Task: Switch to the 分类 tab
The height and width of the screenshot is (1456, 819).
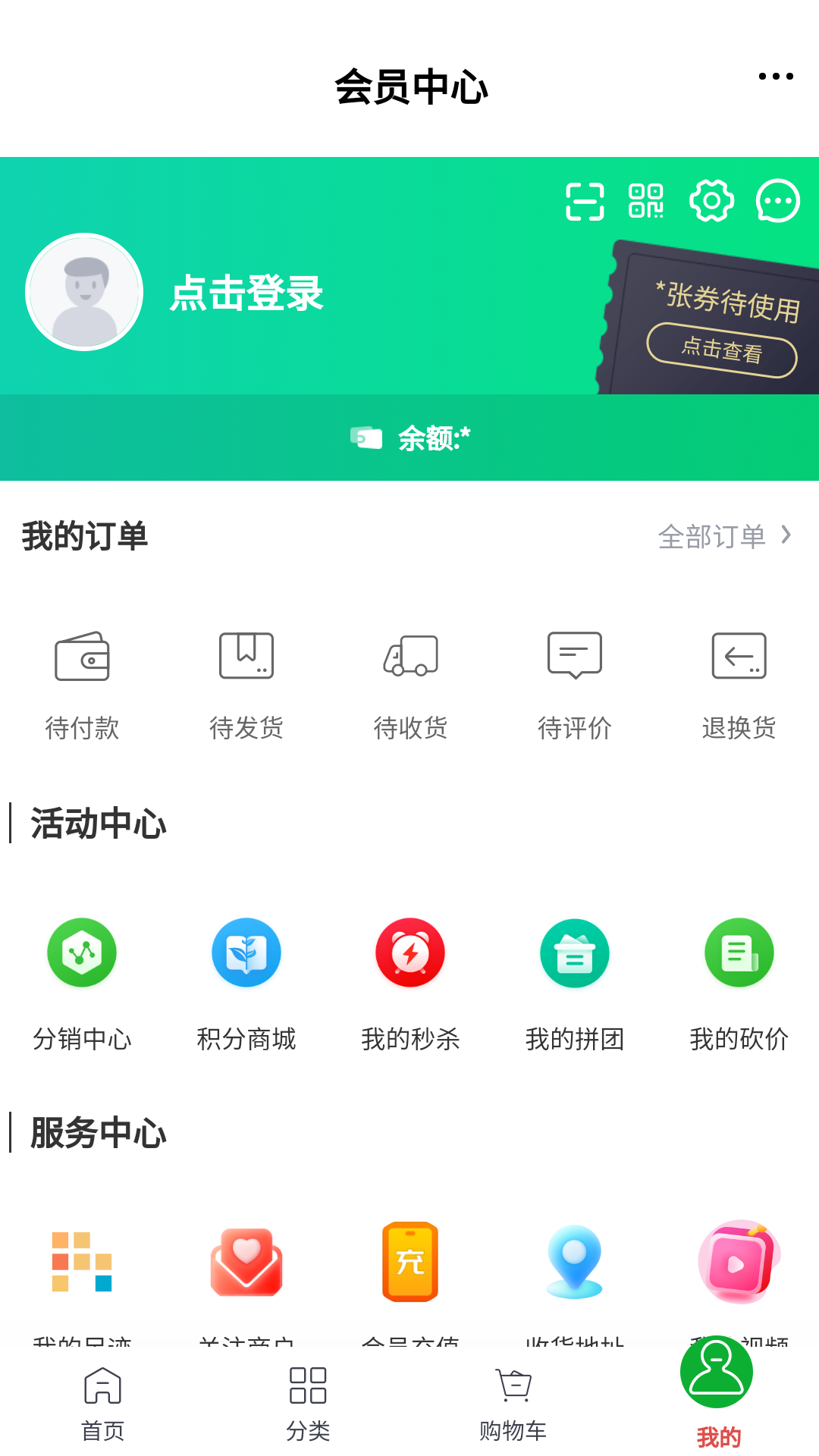Action: [308, 1403]
